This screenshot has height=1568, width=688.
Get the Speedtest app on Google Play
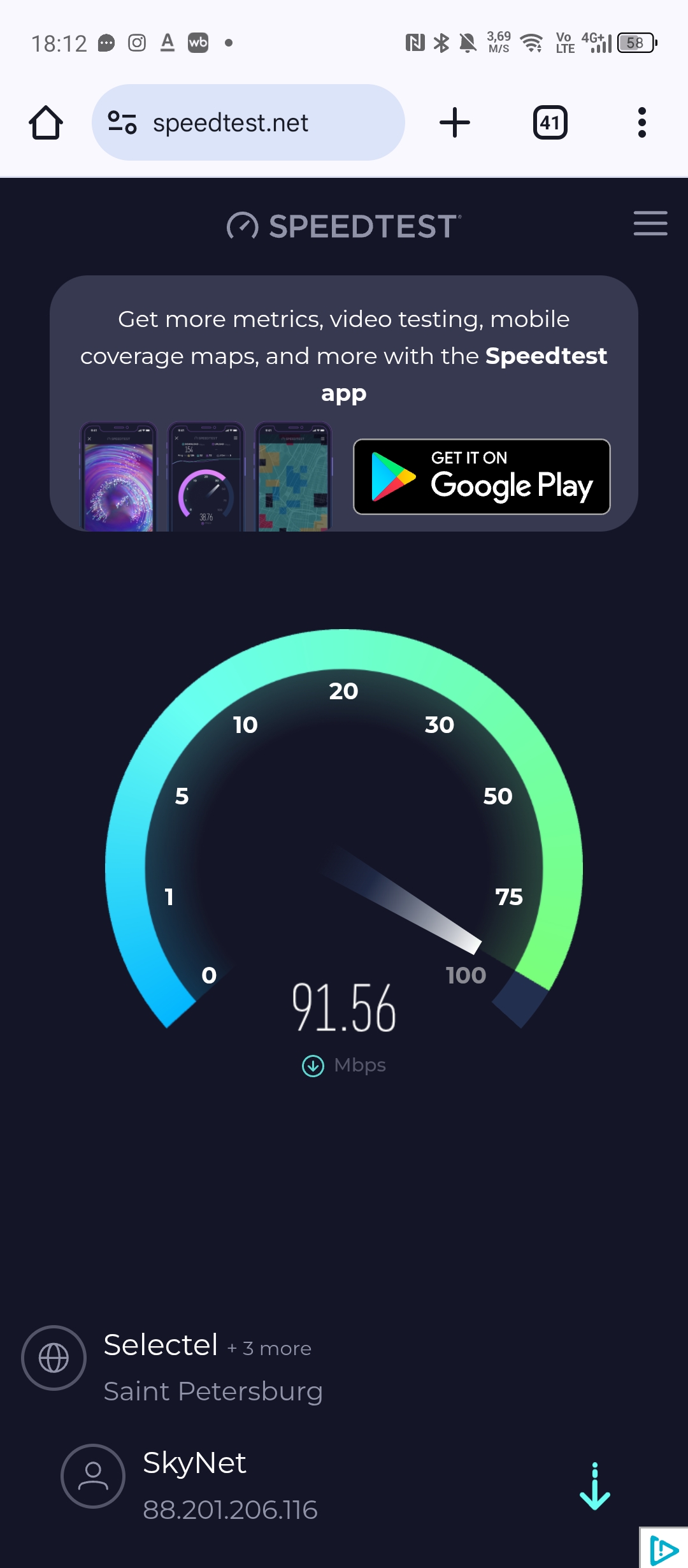(x=482, y=477)
